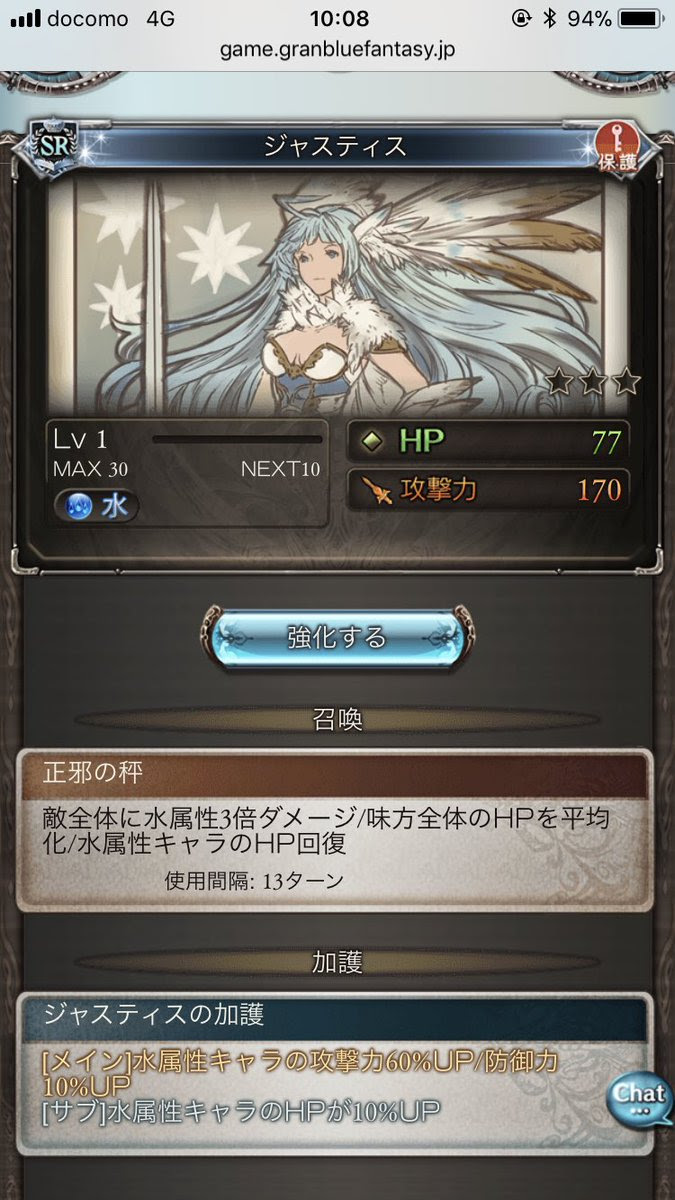The width and height of the screenshot is (675, 1200).
Task: View Justice summon artwork full size
Action: [x=337, y=295]
